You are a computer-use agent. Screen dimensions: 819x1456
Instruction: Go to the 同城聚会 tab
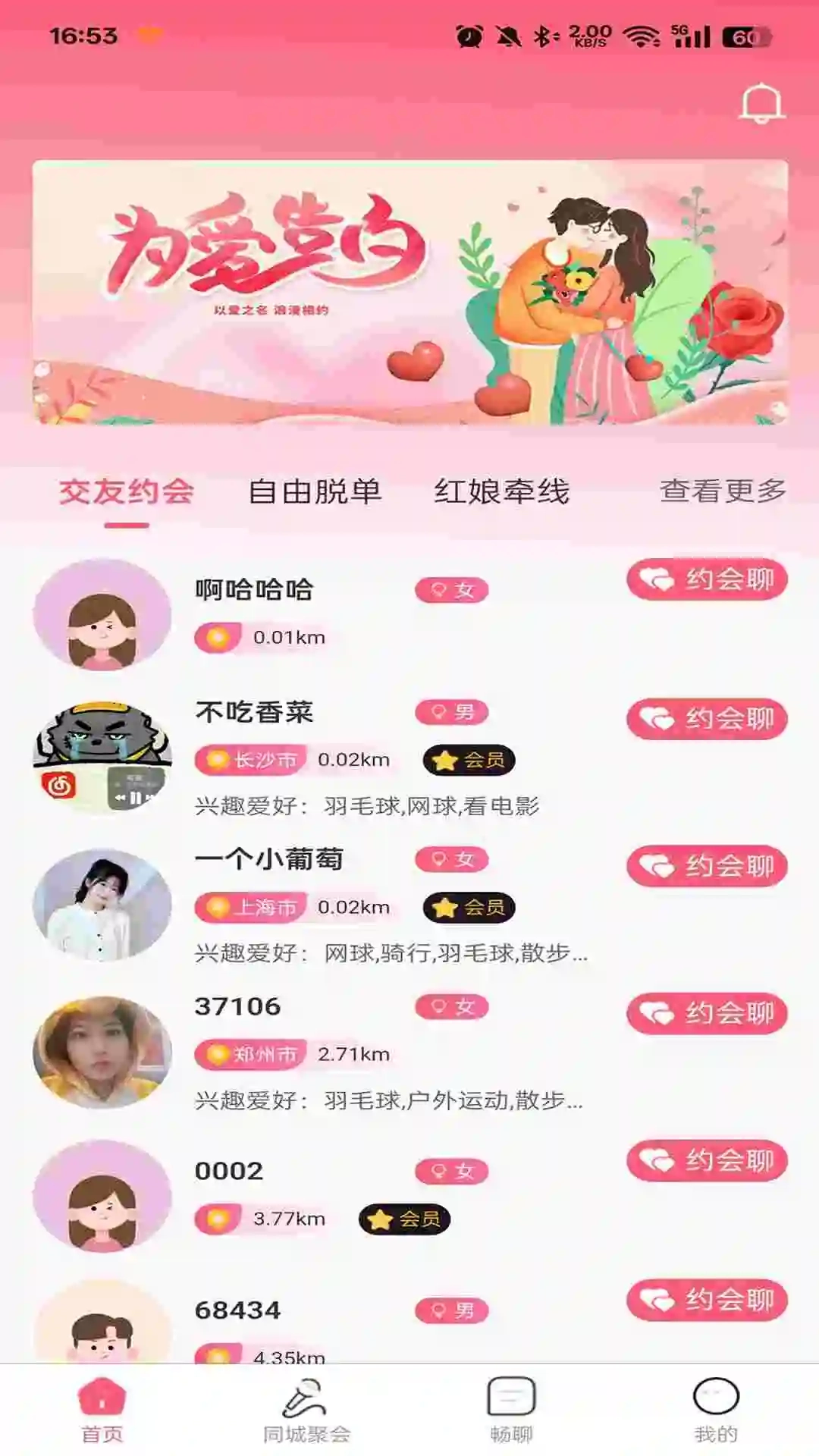click(306, 1411)
